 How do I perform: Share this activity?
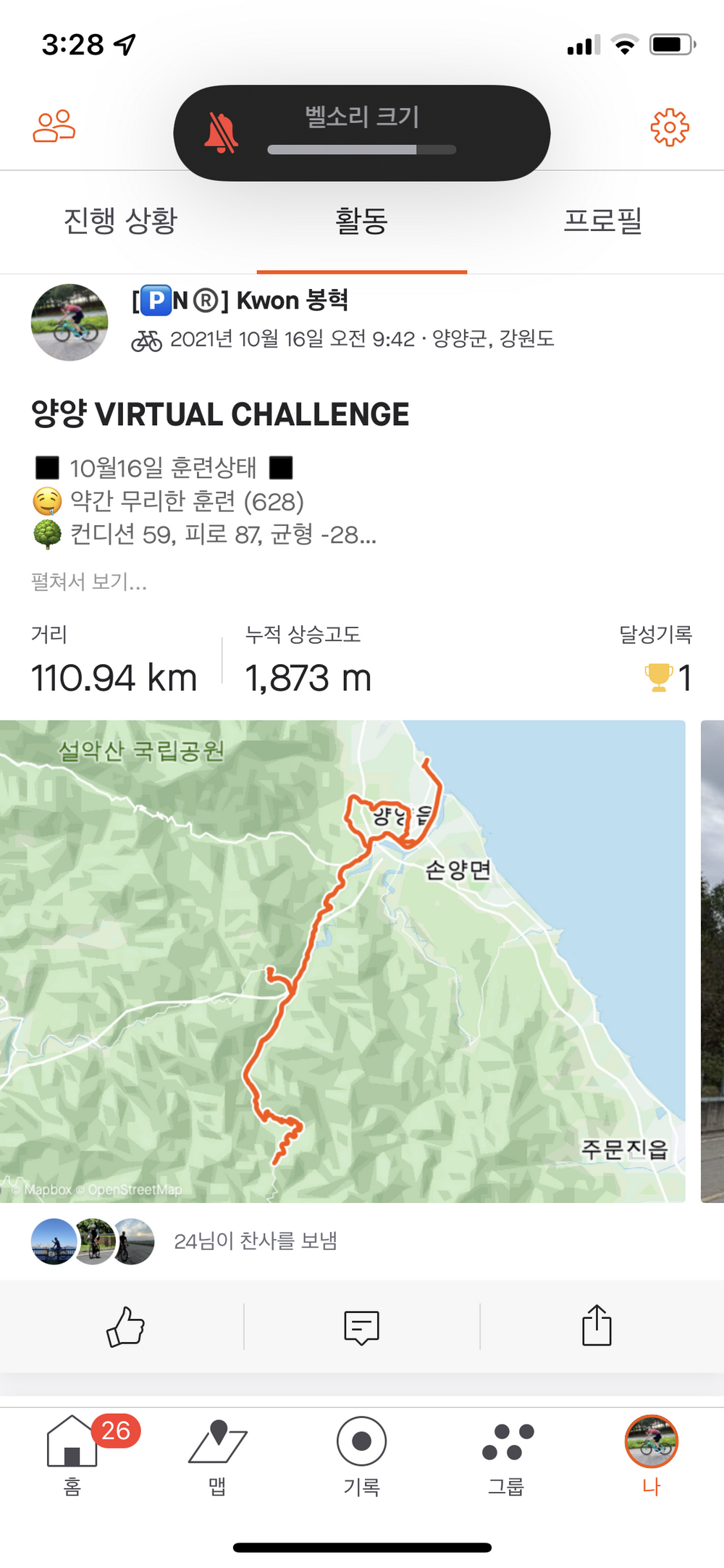click(x=597, y=1325)
